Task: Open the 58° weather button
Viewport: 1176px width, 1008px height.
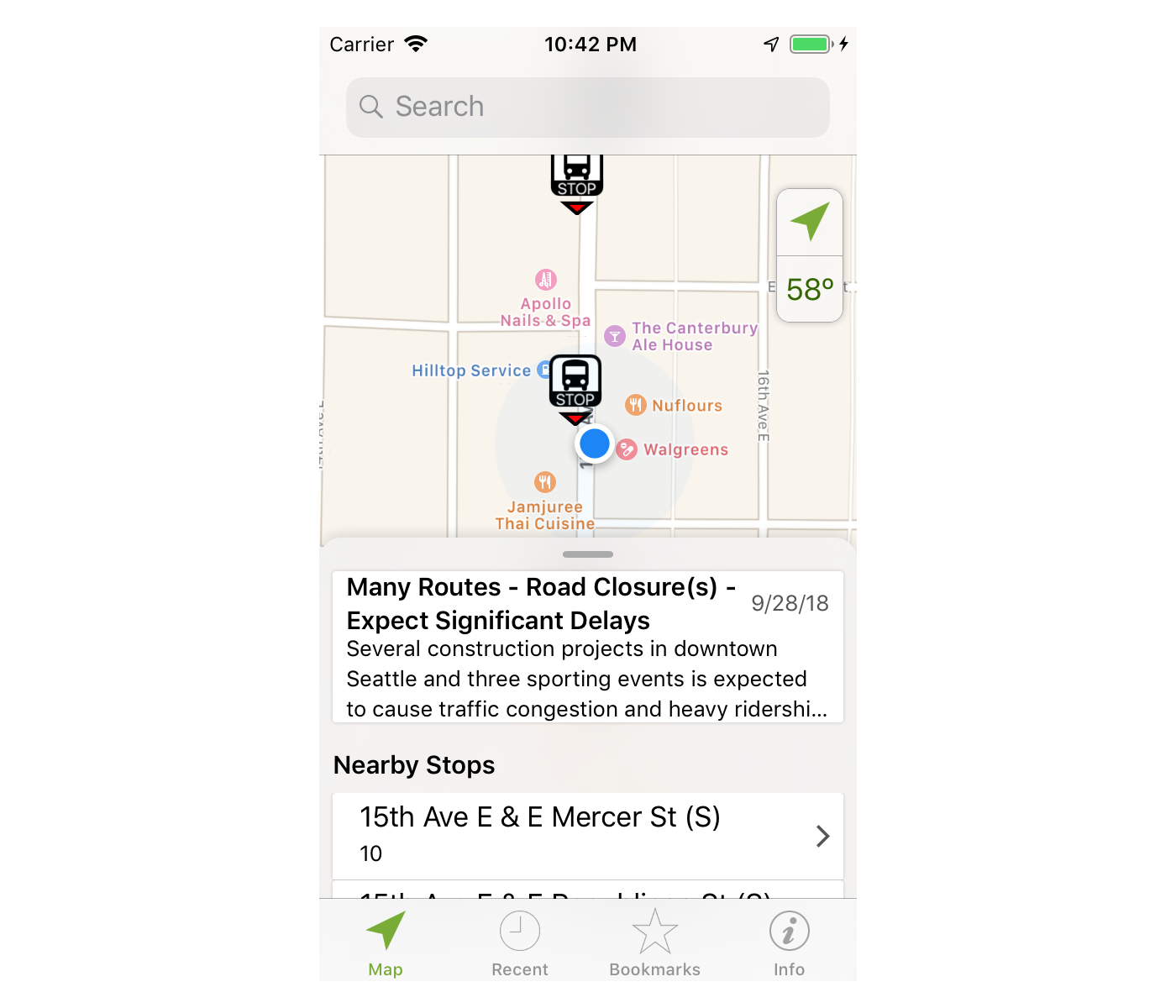Action: [810, 290]
